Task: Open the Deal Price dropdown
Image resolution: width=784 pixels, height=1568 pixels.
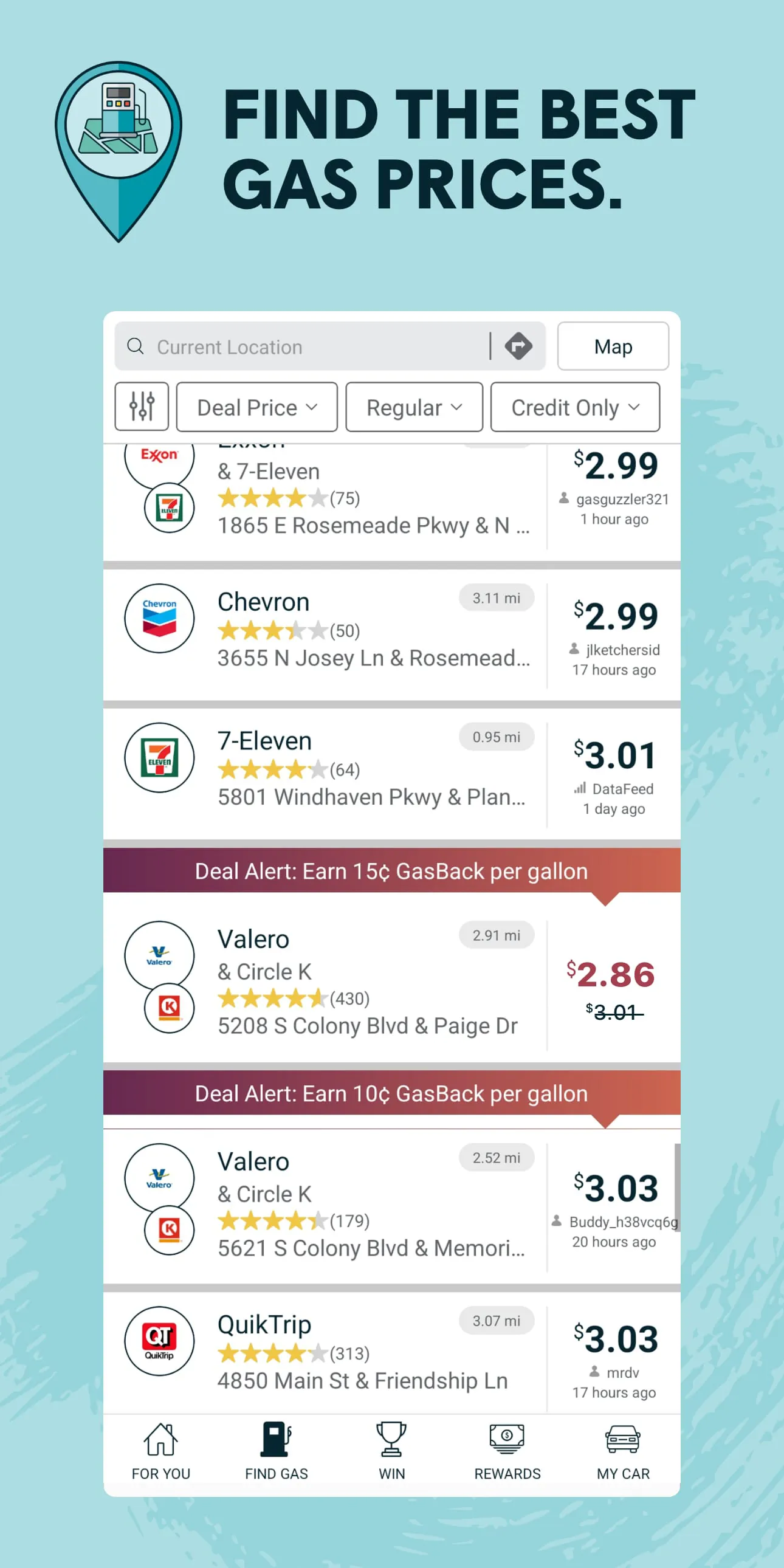Action: pos(256,407)
